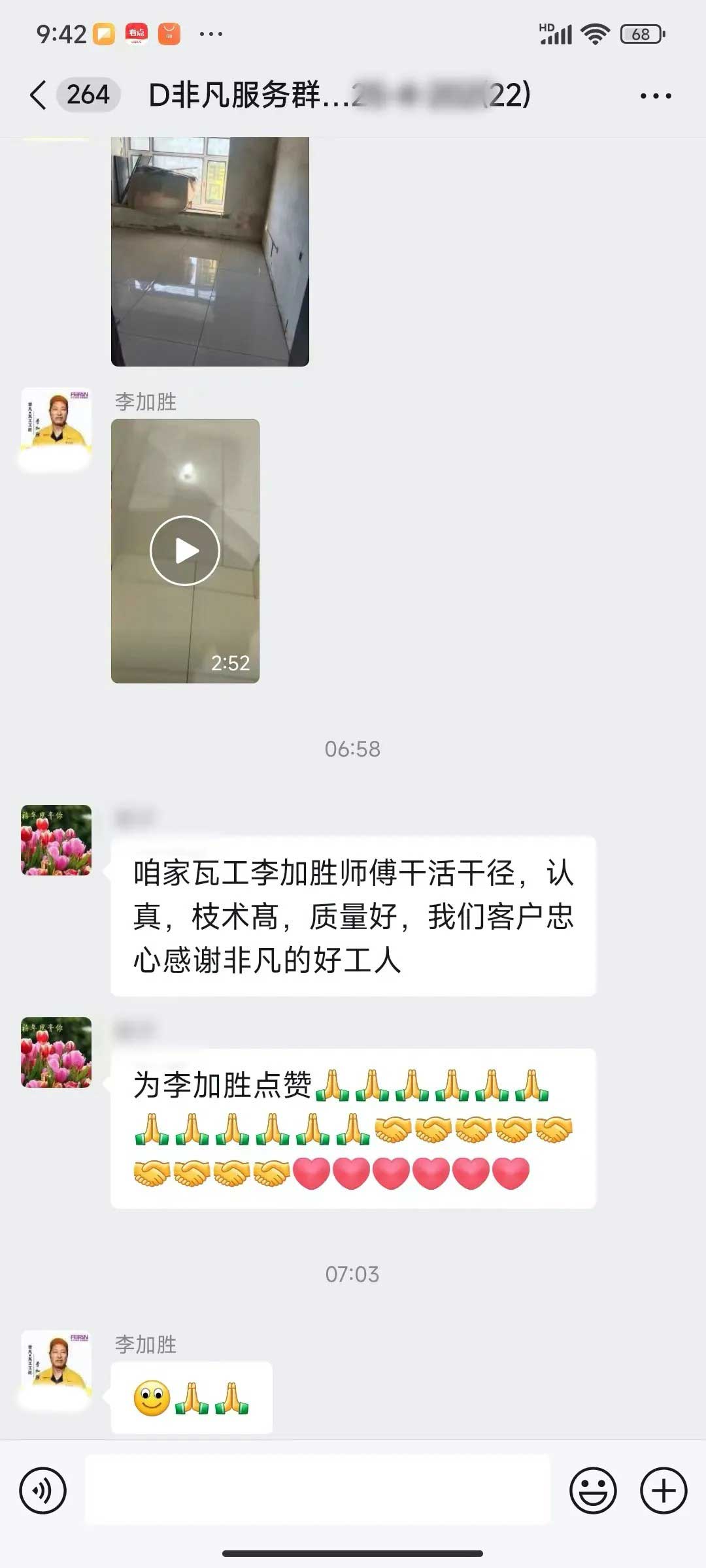
Task: Open the plus attachment menu
Action: [664, 1490]
